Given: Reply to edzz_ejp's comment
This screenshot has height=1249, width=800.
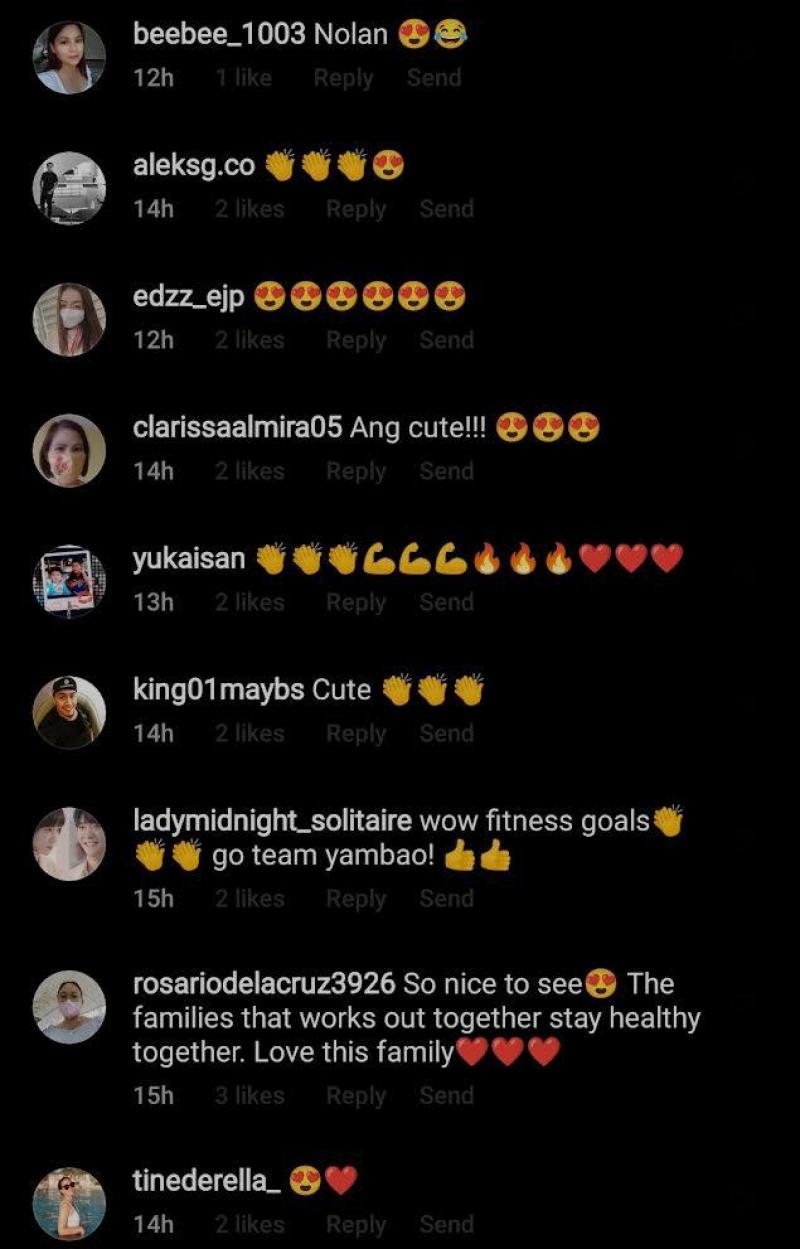Looking at the screenshot, I should point(356,340).
